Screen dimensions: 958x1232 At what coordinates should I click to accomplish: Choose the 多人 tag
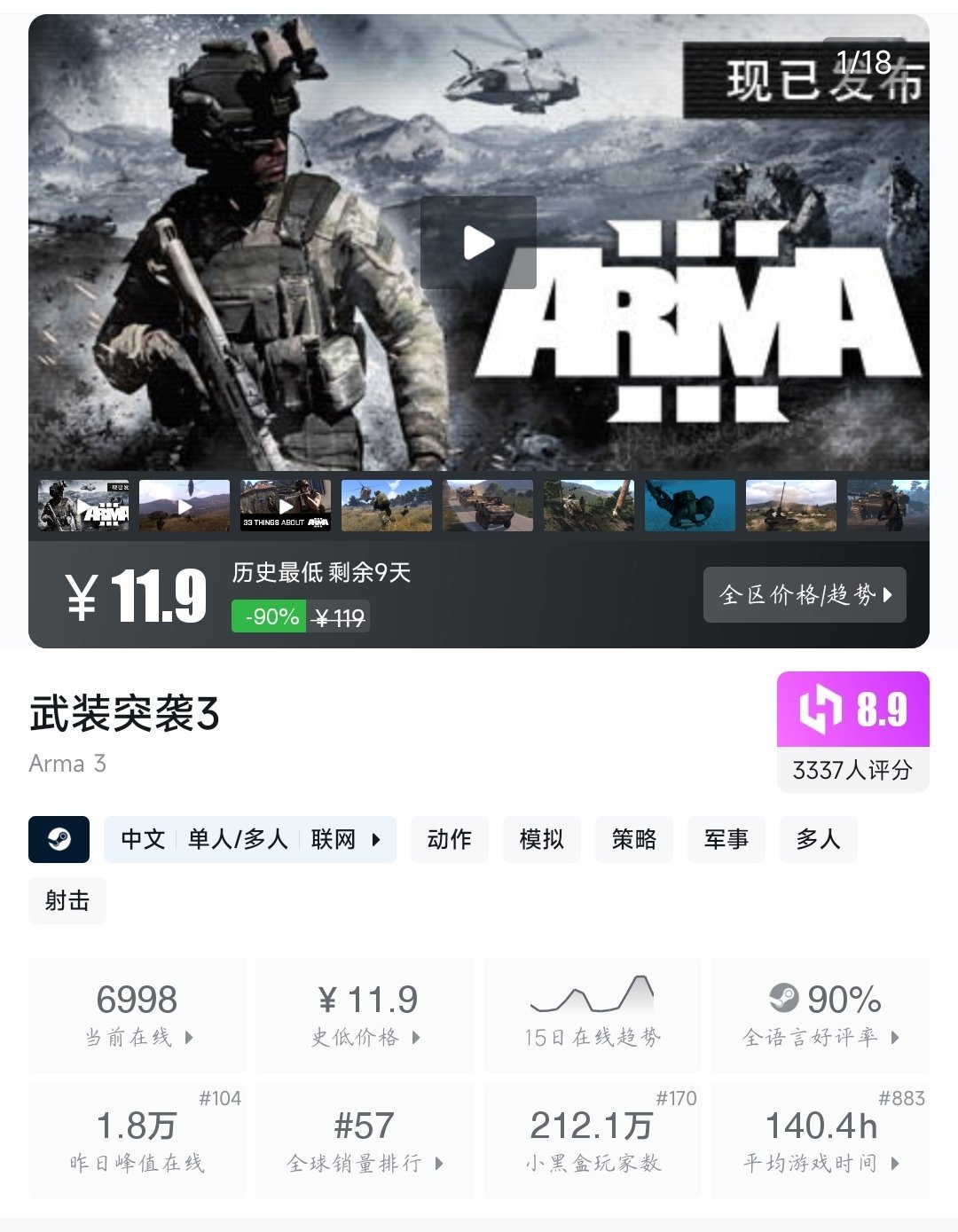tap(819, 839)
